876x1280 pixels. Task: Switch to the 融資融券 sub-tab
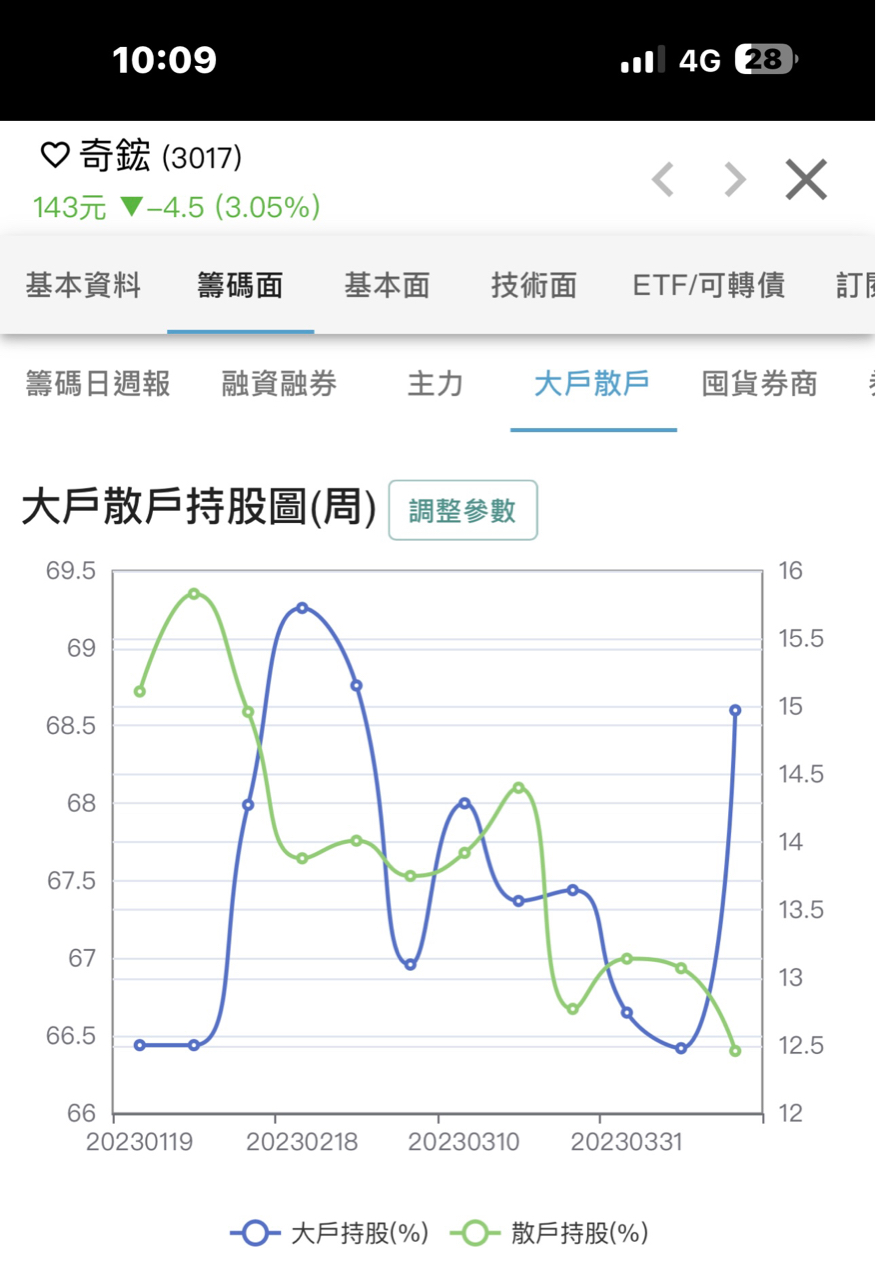(x=279, y=384)
